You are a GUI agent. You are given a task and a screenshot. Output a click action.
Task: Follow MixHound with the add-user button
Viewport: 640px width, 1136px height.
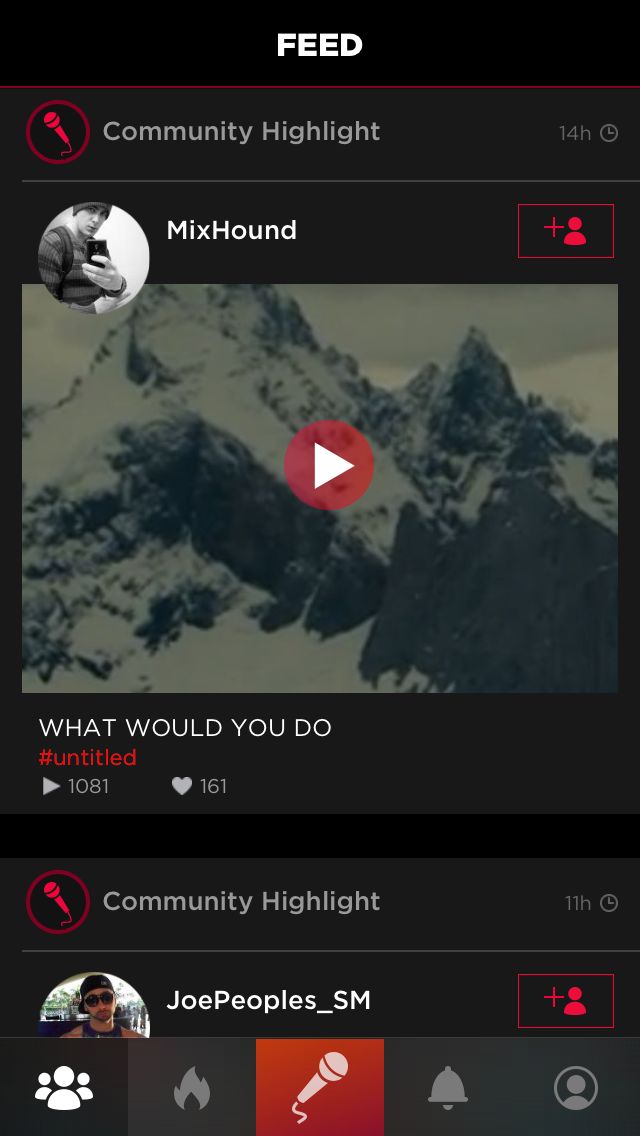[x=565, y=231]
